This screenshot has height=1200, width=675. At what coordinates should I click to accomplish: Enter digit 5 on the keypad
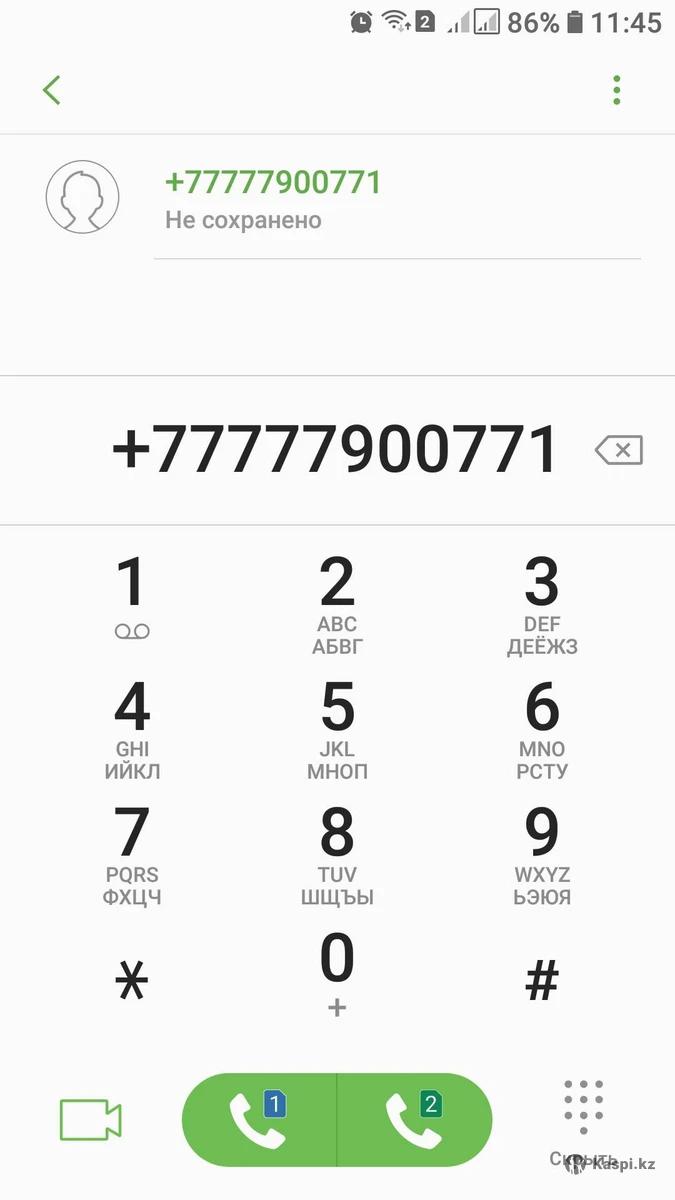pos(337,729)
